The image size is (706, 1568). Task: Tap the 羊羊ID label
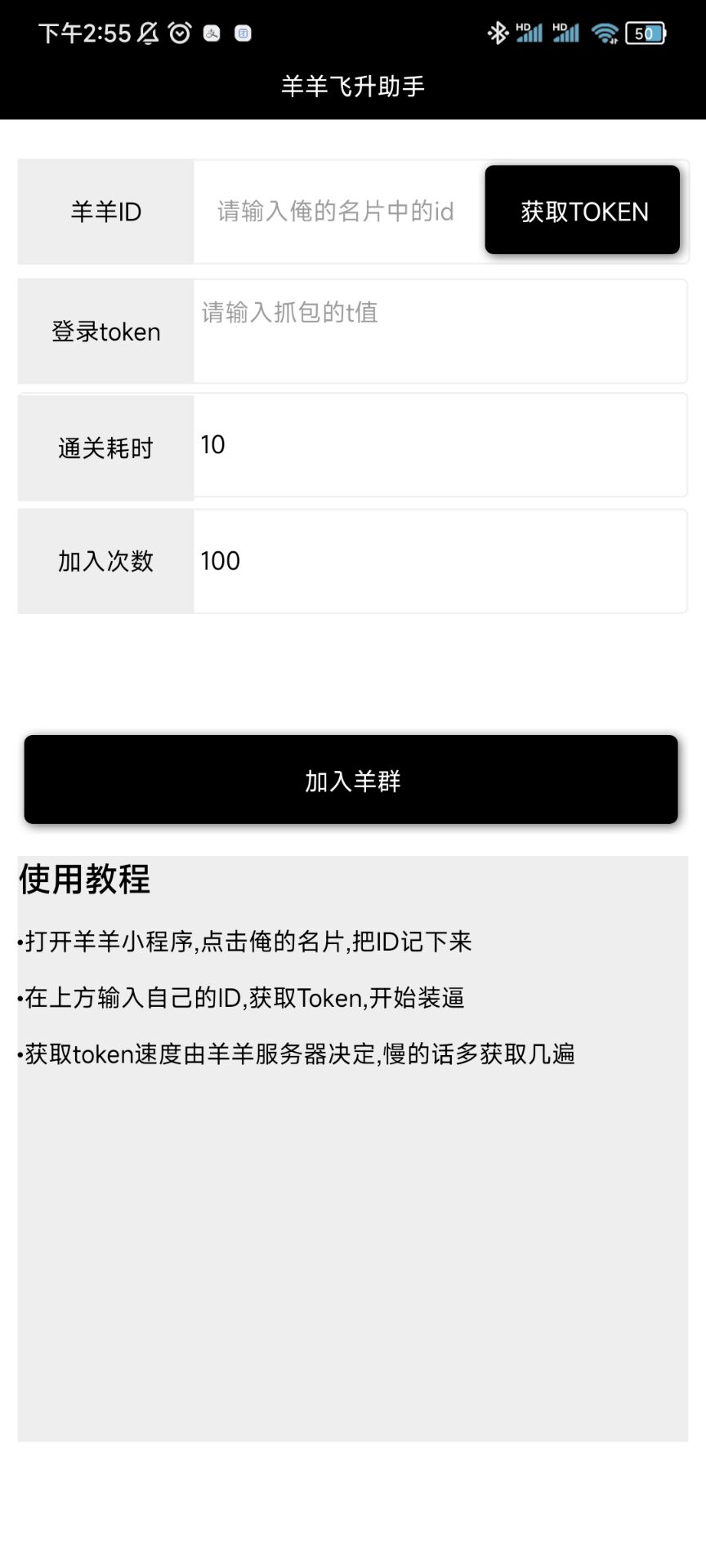pyautogui.click(x=105, y=211)
